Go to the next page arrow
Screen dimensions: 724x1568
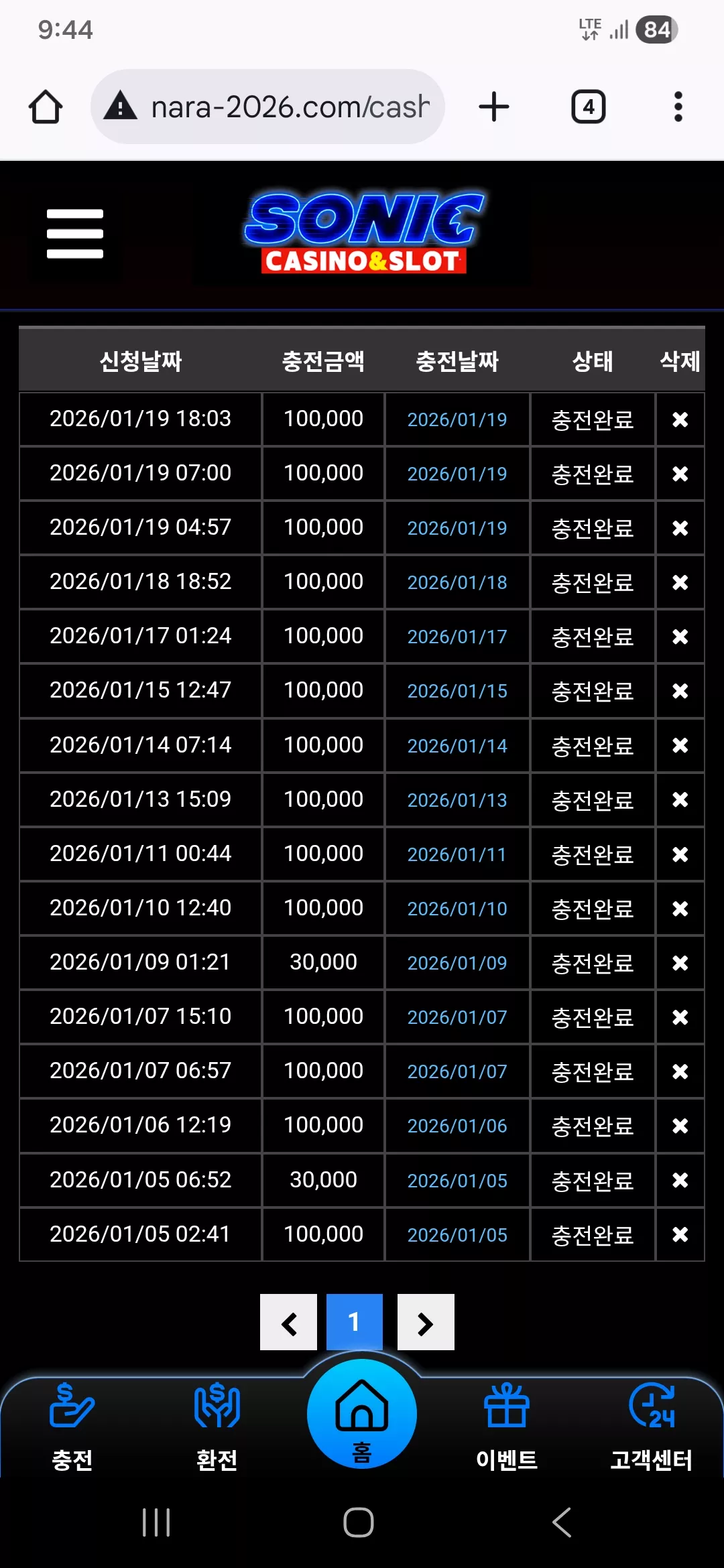coord(426,1322)
